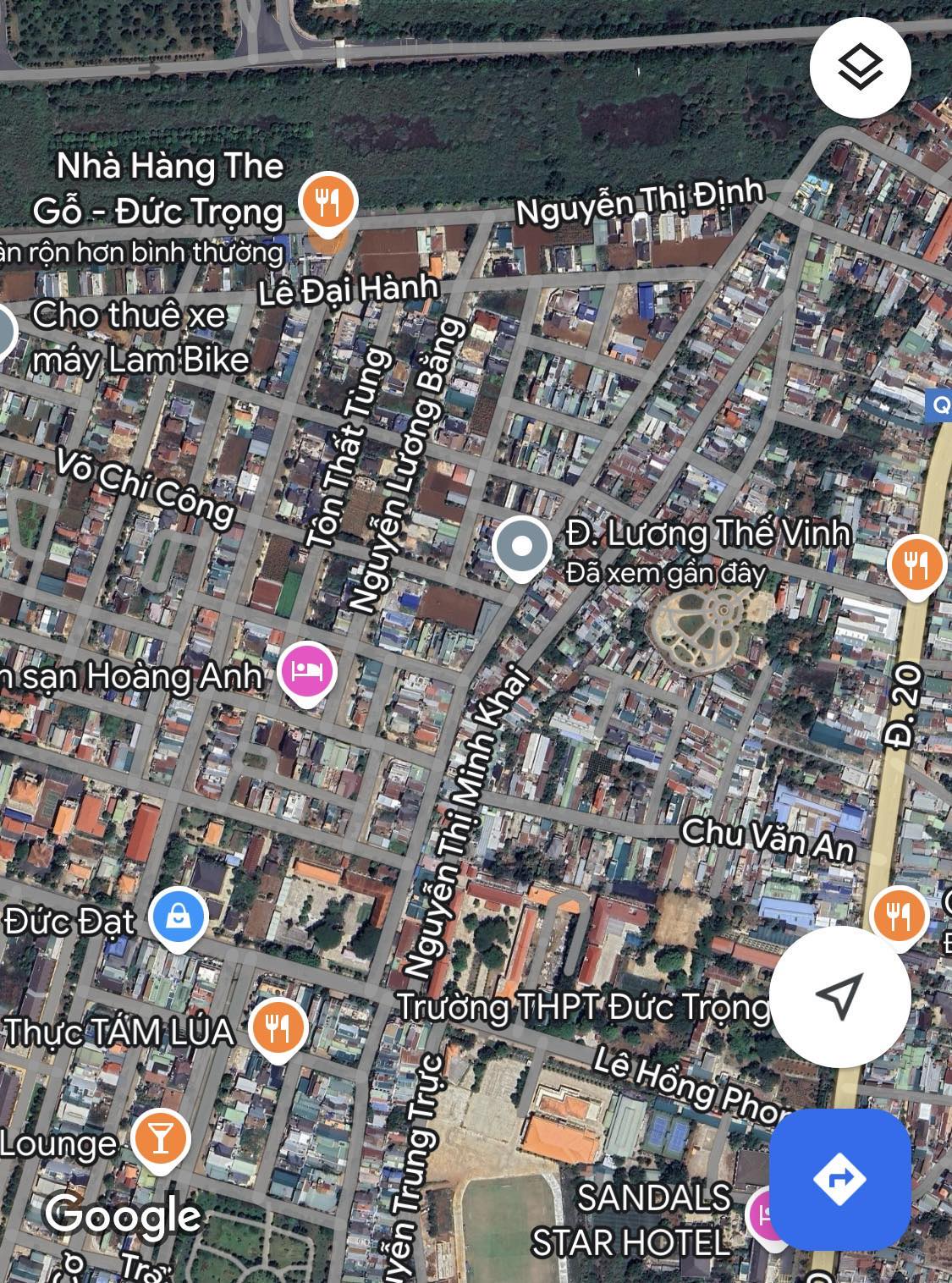Tap the Đ. Lương Thế Vinh marker
The height and width of the screenshot is (1283, 952).
pyautogui.click(x=521, y=547)
